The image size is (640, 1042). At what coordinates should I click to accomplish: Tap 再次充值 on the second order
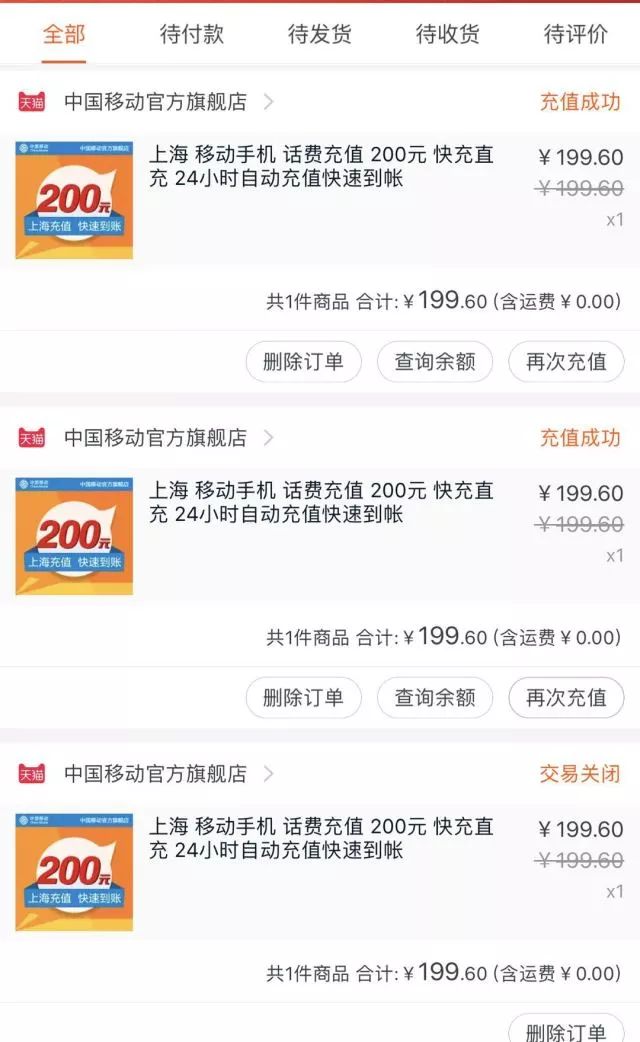566,697
